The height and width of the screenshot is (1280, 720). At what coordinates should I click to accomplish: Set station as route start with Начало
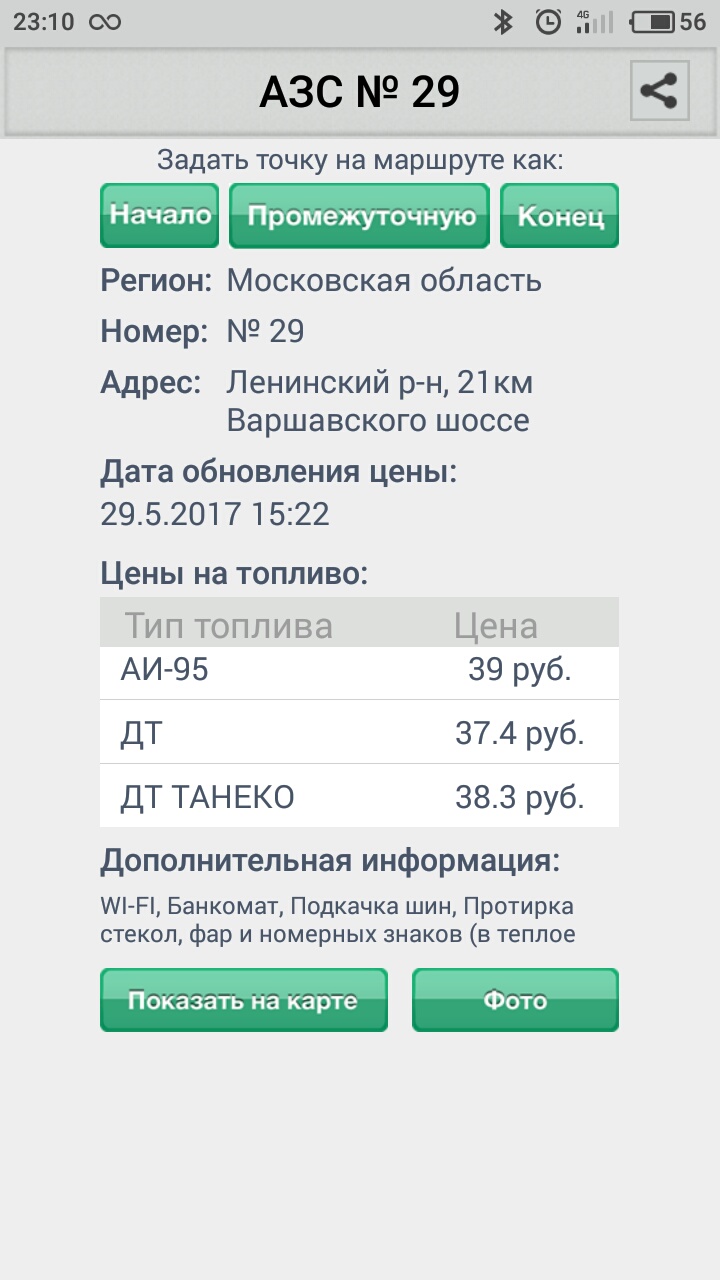click(x=160, y=215)
